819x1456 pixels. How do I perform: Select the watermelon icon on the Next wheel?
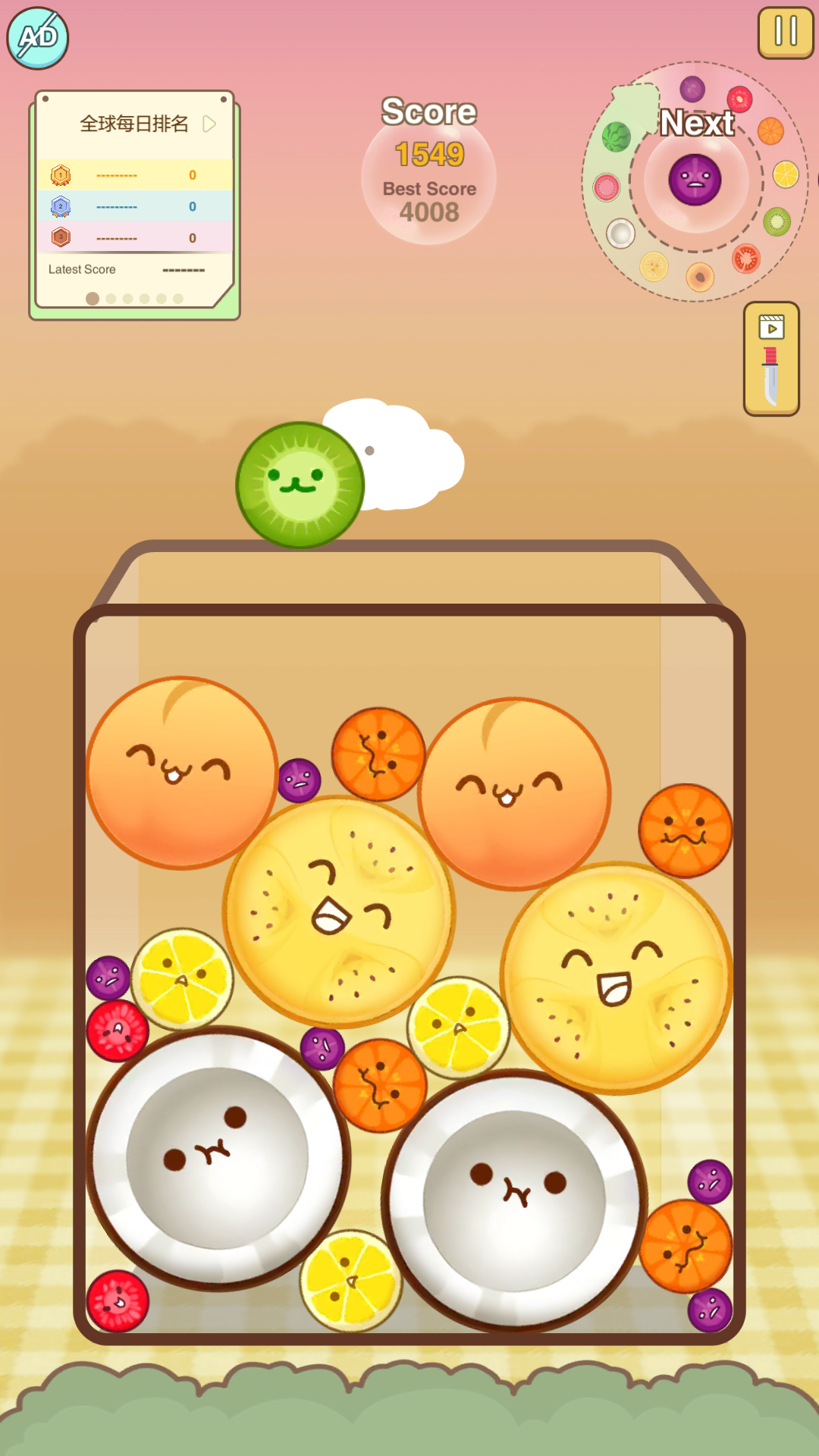point(617,136)
